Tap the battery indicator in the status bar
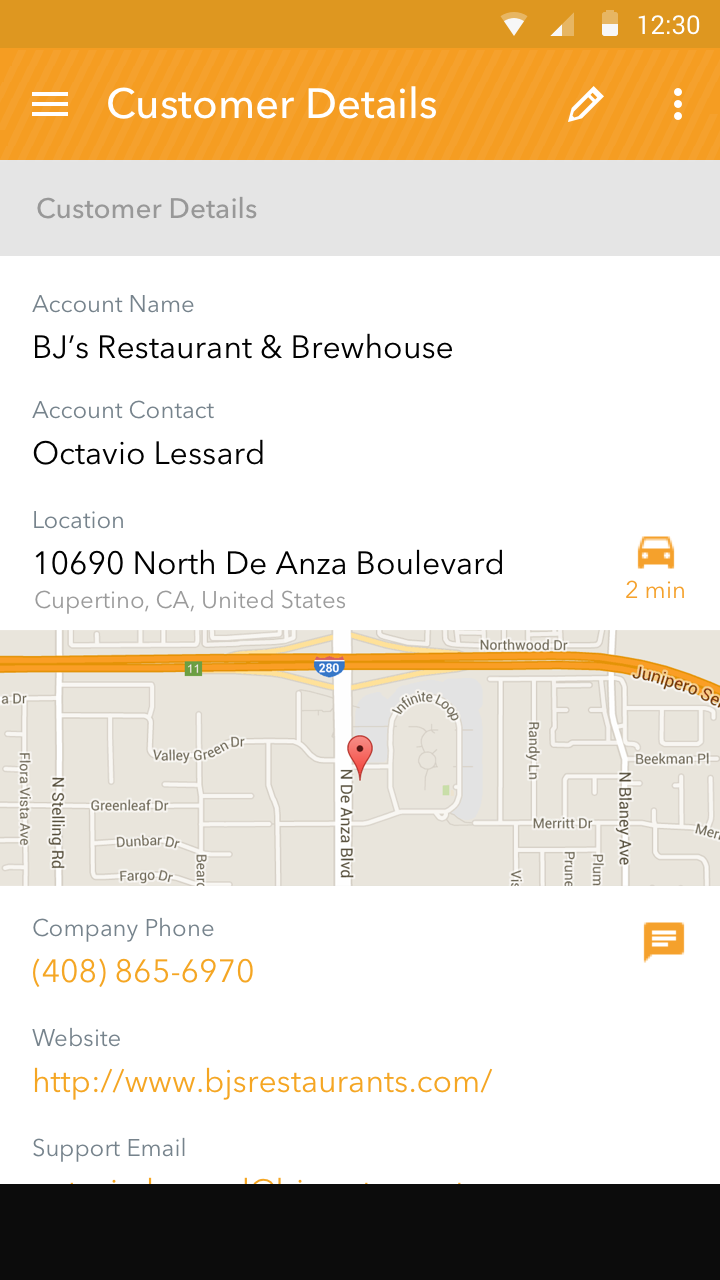 pos(612,24)
